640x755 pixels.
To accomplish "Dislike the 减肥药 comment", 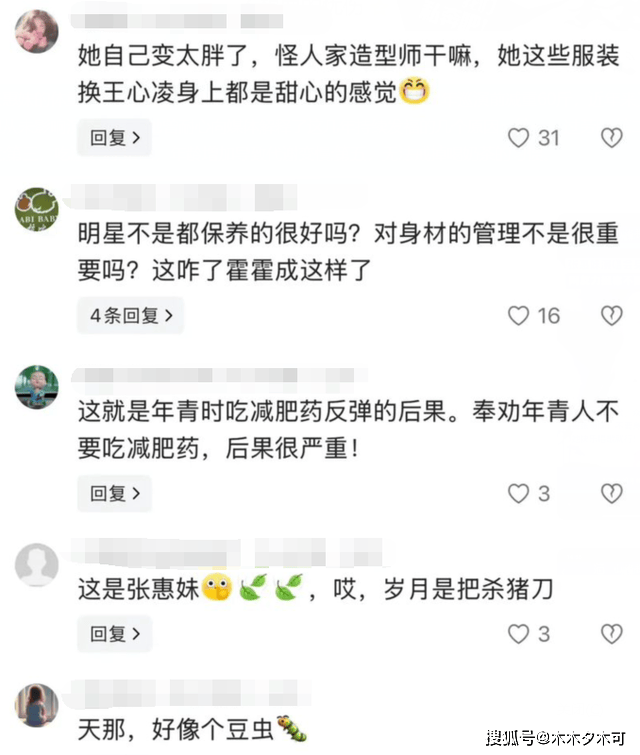I will [x=610, y=493].
